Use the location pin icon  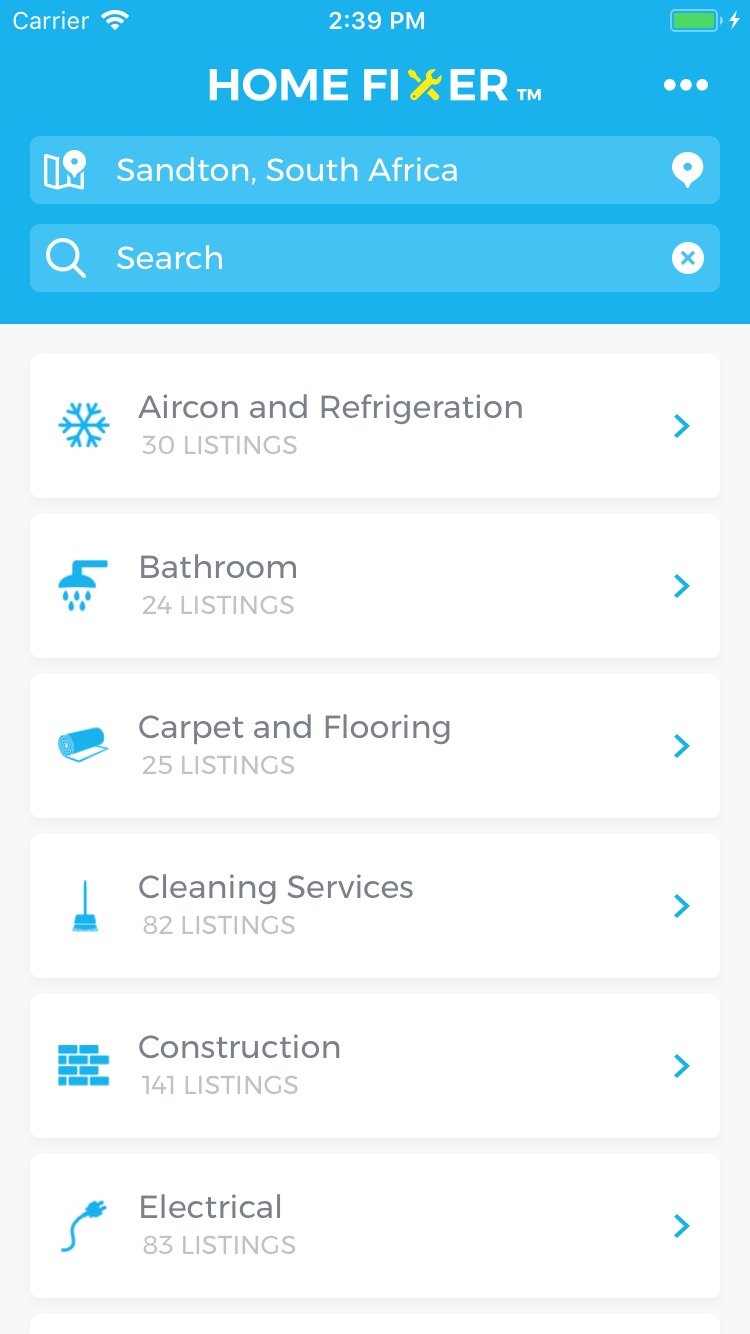pyautogui.click(x=687, y=170)
